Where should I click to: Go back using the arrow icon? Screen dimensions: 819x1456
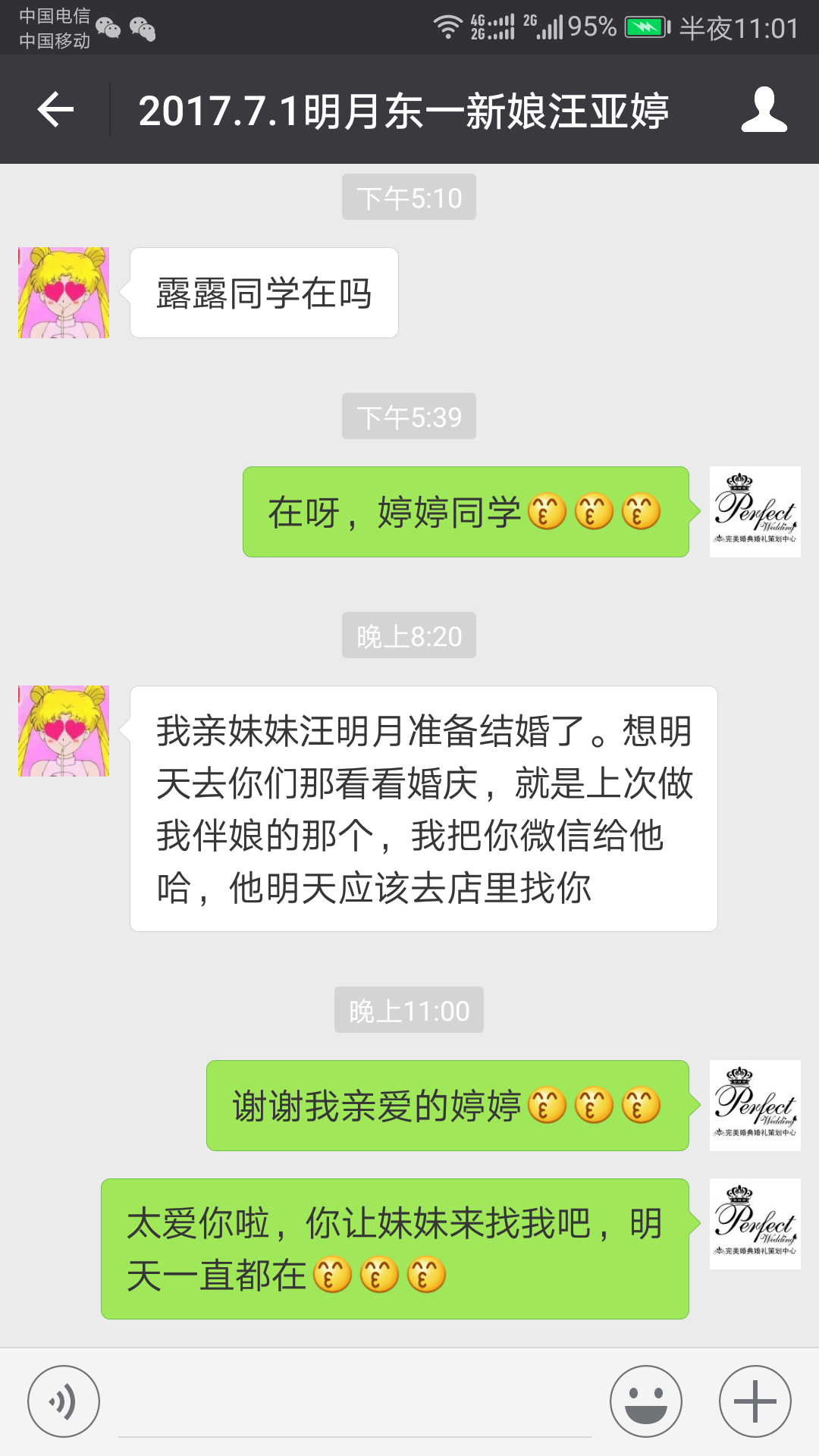click(55, 110)
